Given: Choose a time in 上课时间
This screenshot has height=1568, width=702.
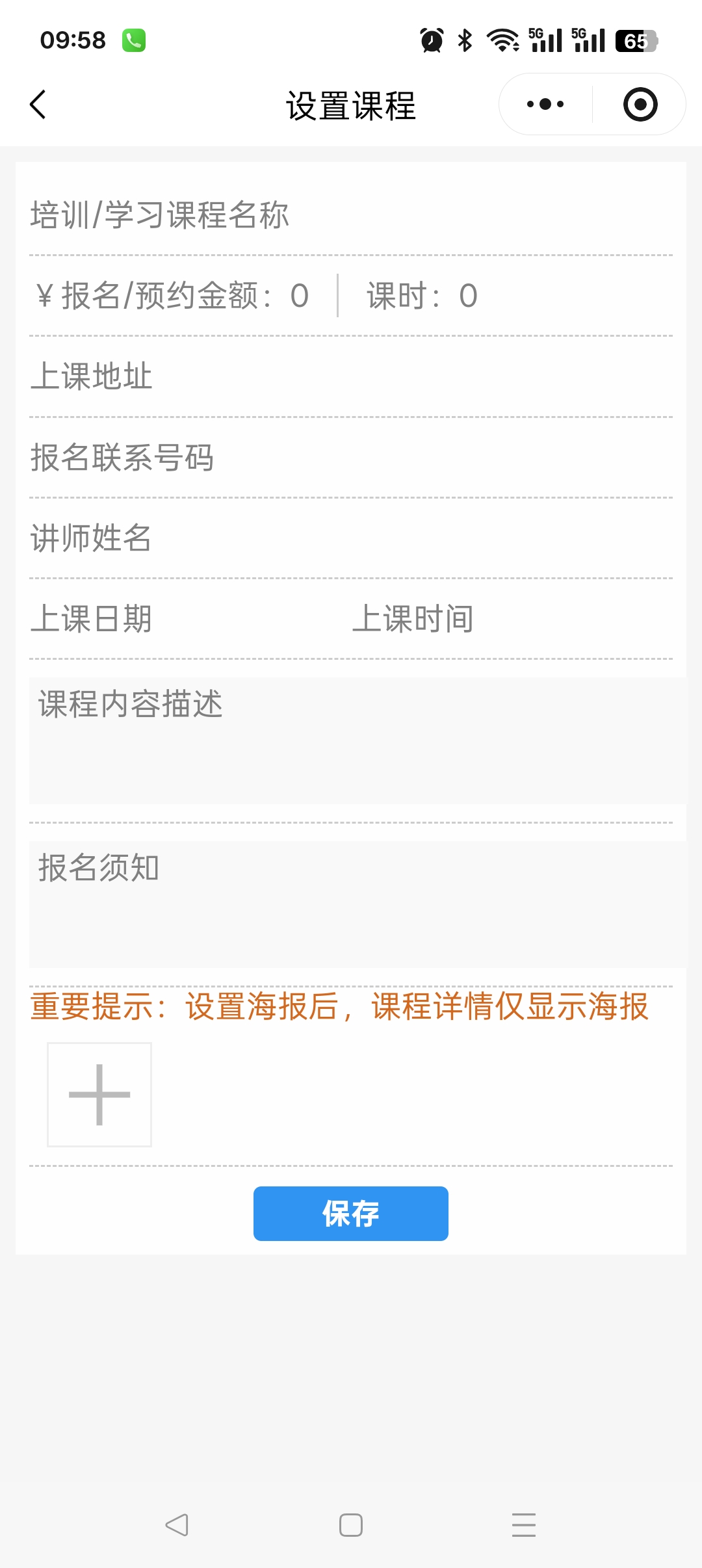Looking at the screenshot, I should 507,619.
